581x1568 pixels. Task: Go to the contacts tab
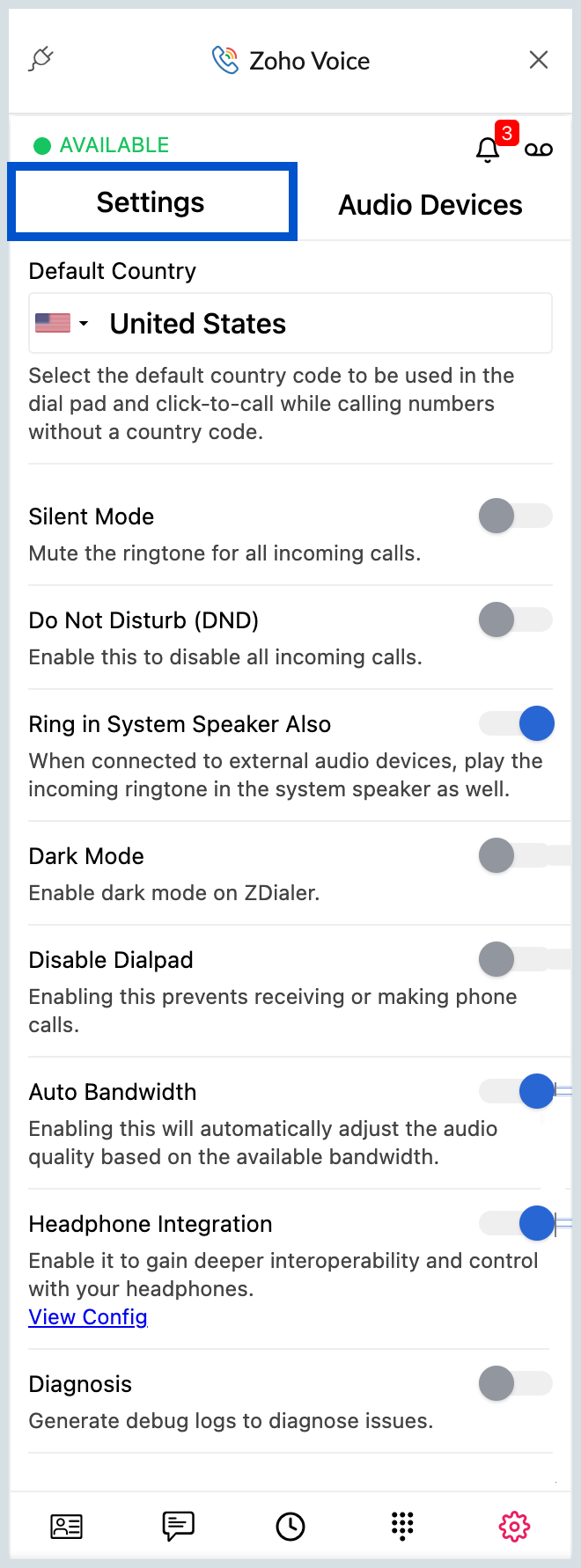click(x=67, y=1526)
